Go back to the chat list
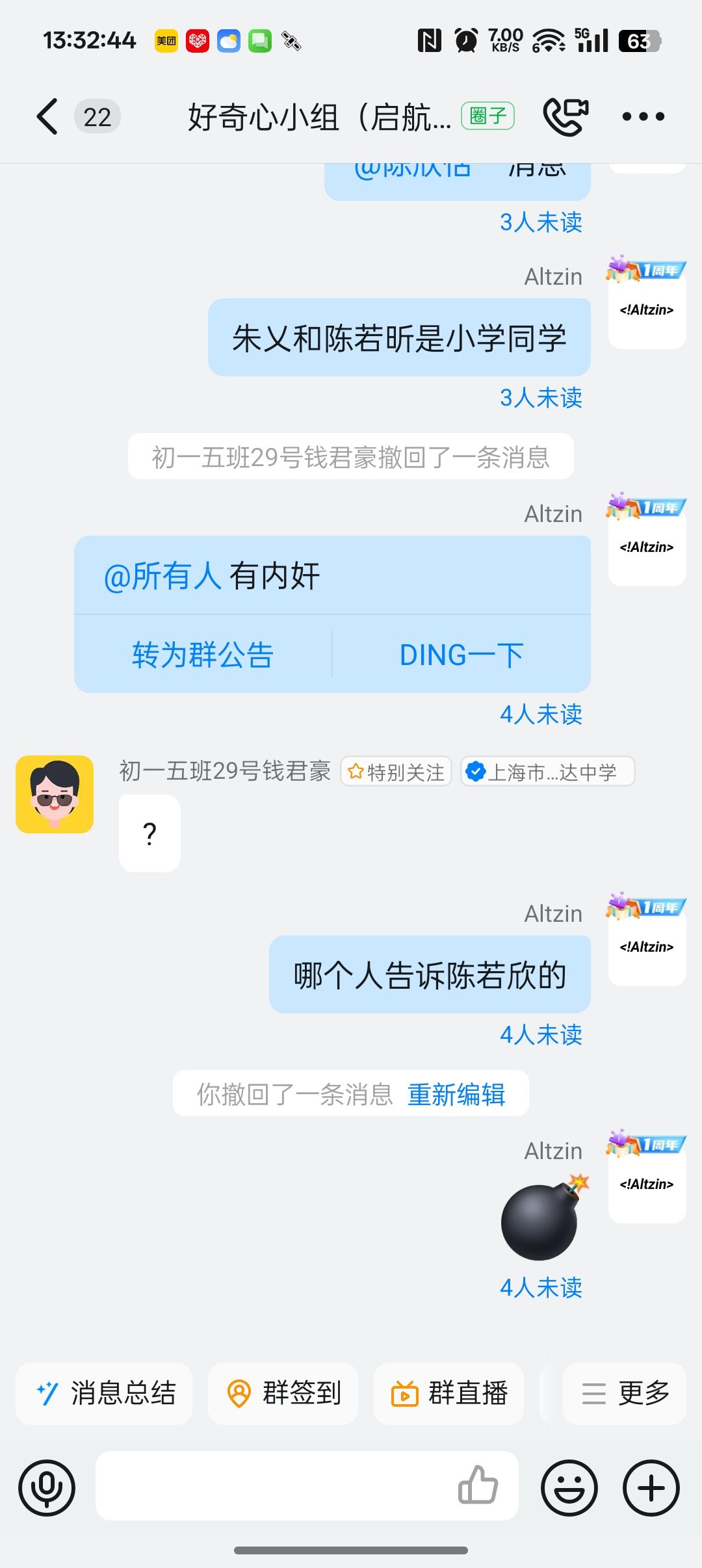This screenshot has width=702, height=1568. 47,117
